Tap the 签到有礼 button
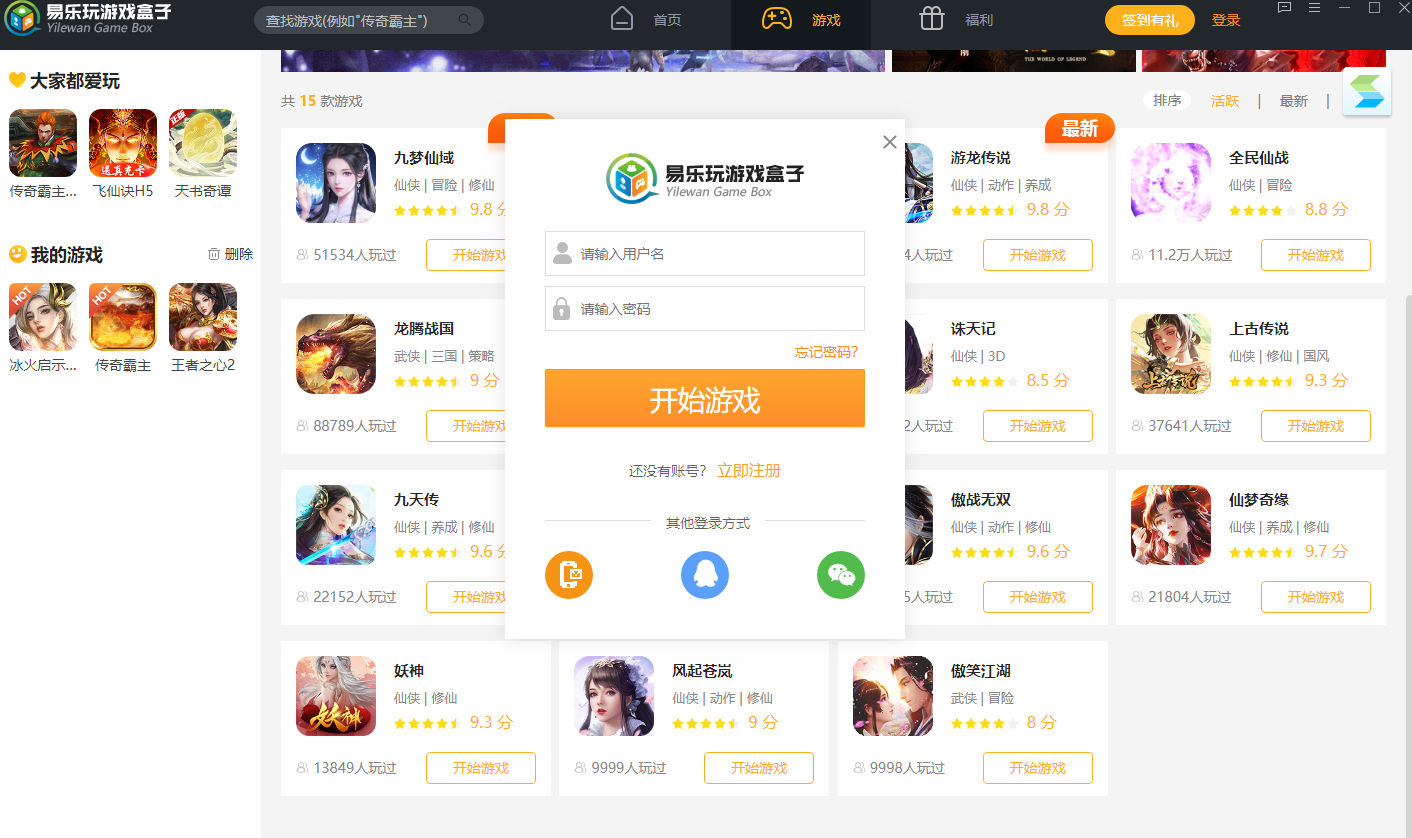The image size is (1412, 838). click(x=1149, y=20)
